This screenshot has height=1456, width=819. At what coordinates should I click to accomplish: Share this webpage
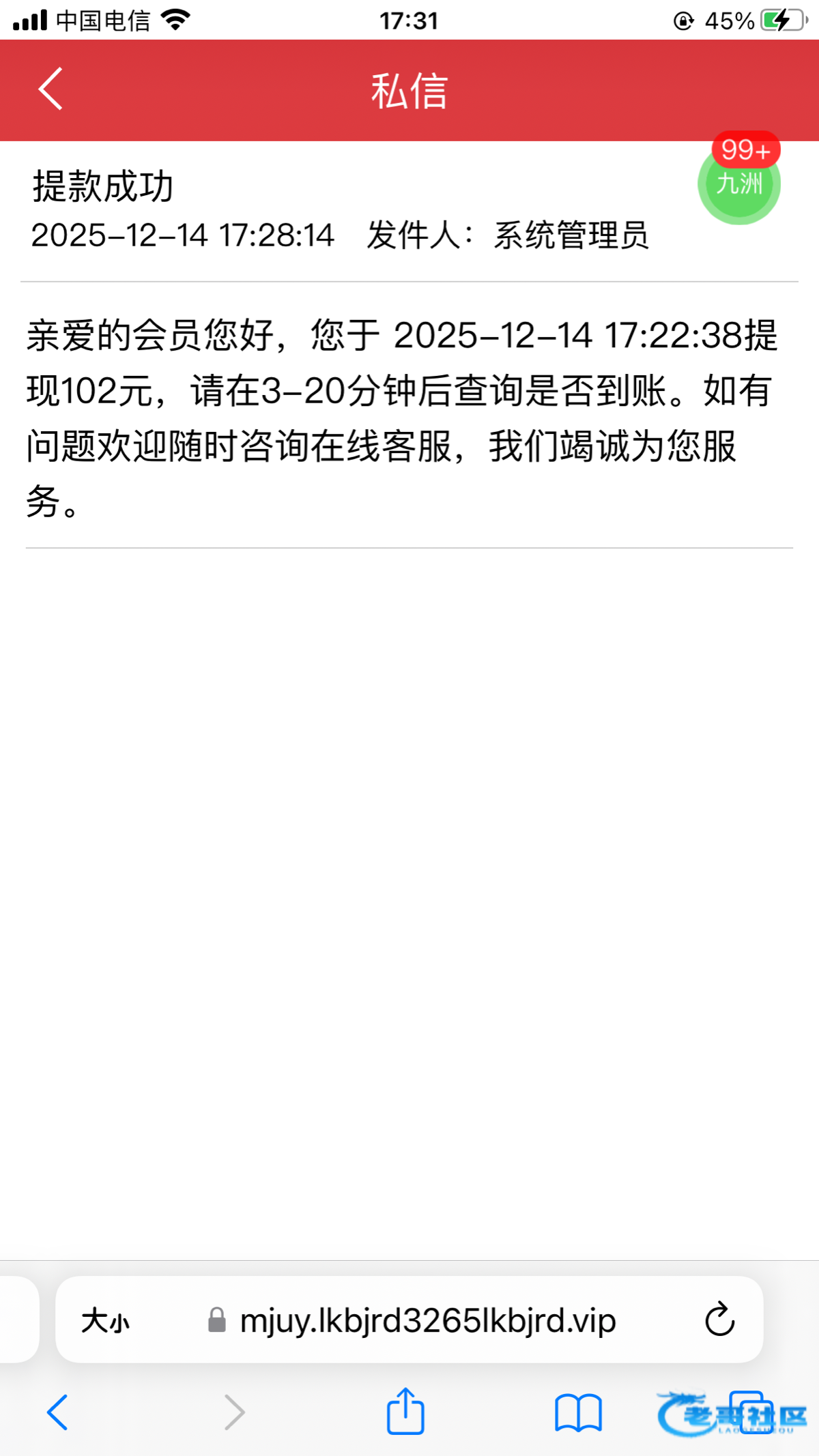pos(405,1411)
